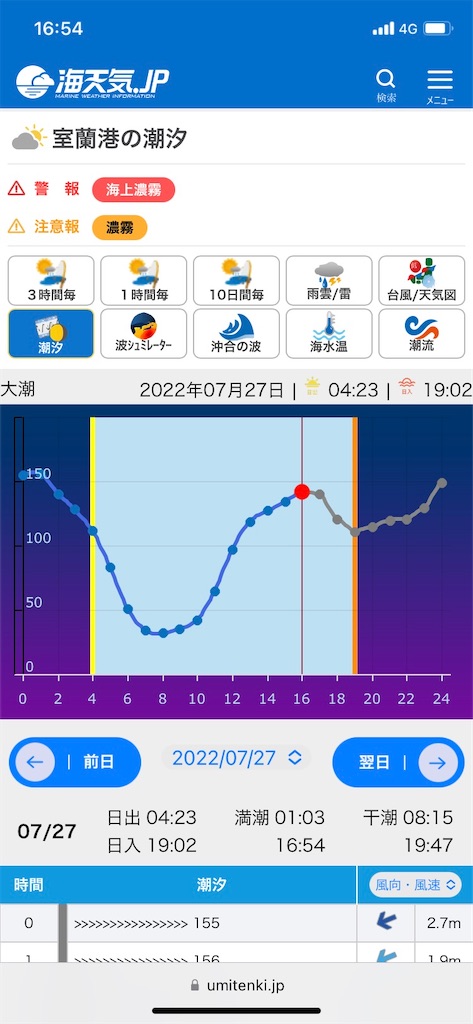Image resolution: width=473 pixels, height=1024 pixels.
Task: Open the メニュー hamburger menu
Action: point(440,86)
